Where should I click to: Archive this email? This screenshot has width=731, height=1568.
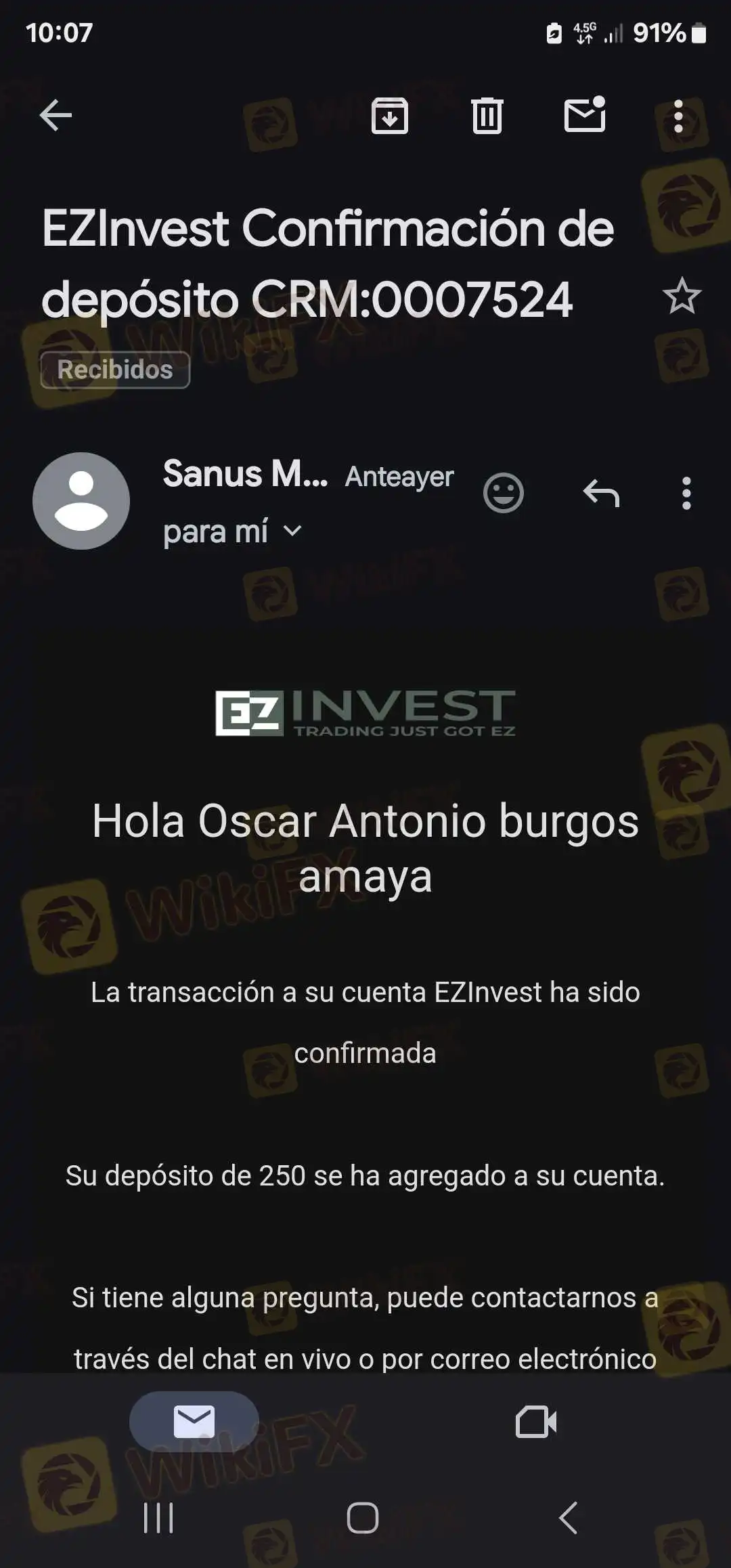[390, 116]
